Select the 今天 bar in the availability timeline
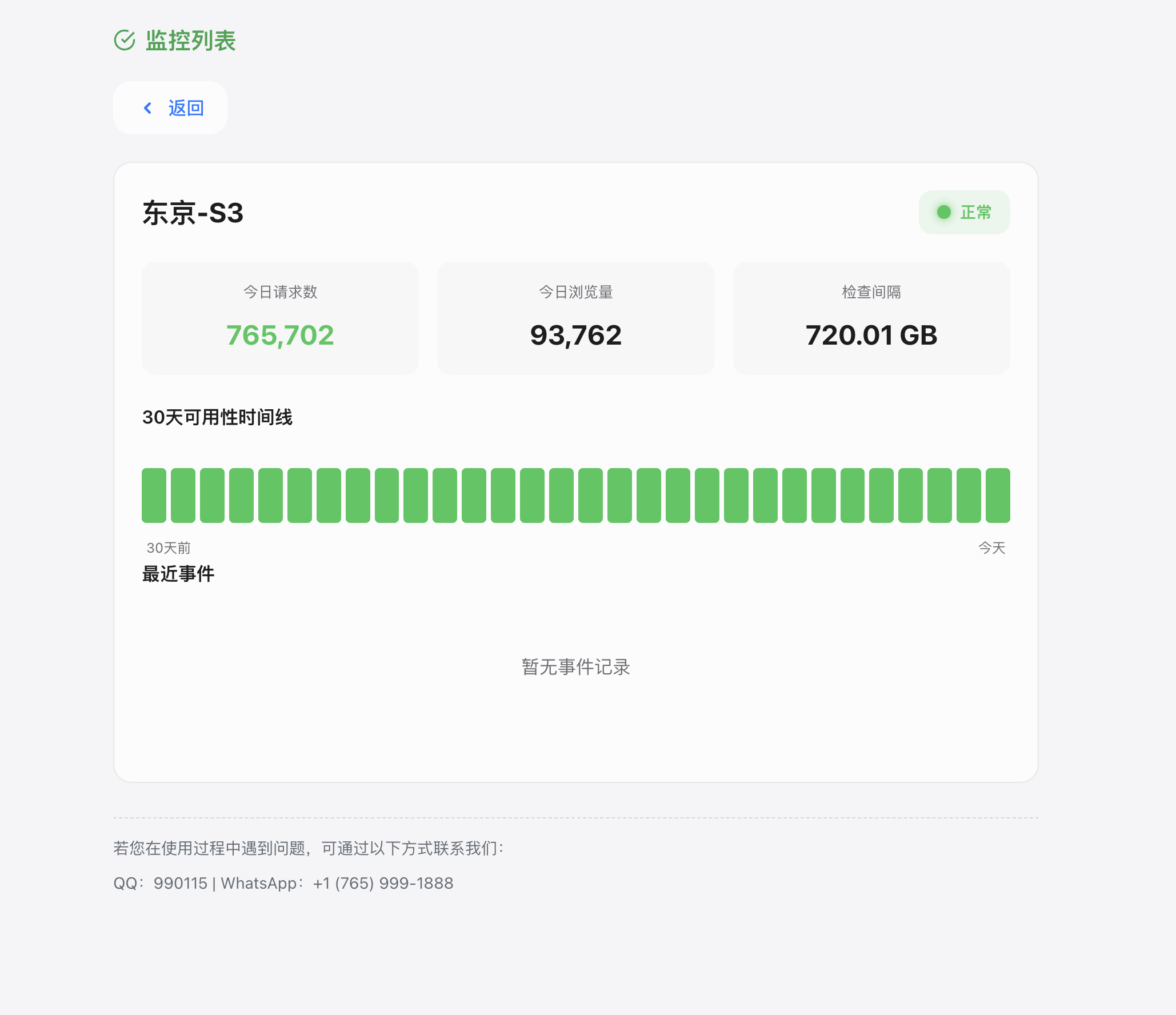The width and height of the screenshot is (1176, 1015). (998, 495)
